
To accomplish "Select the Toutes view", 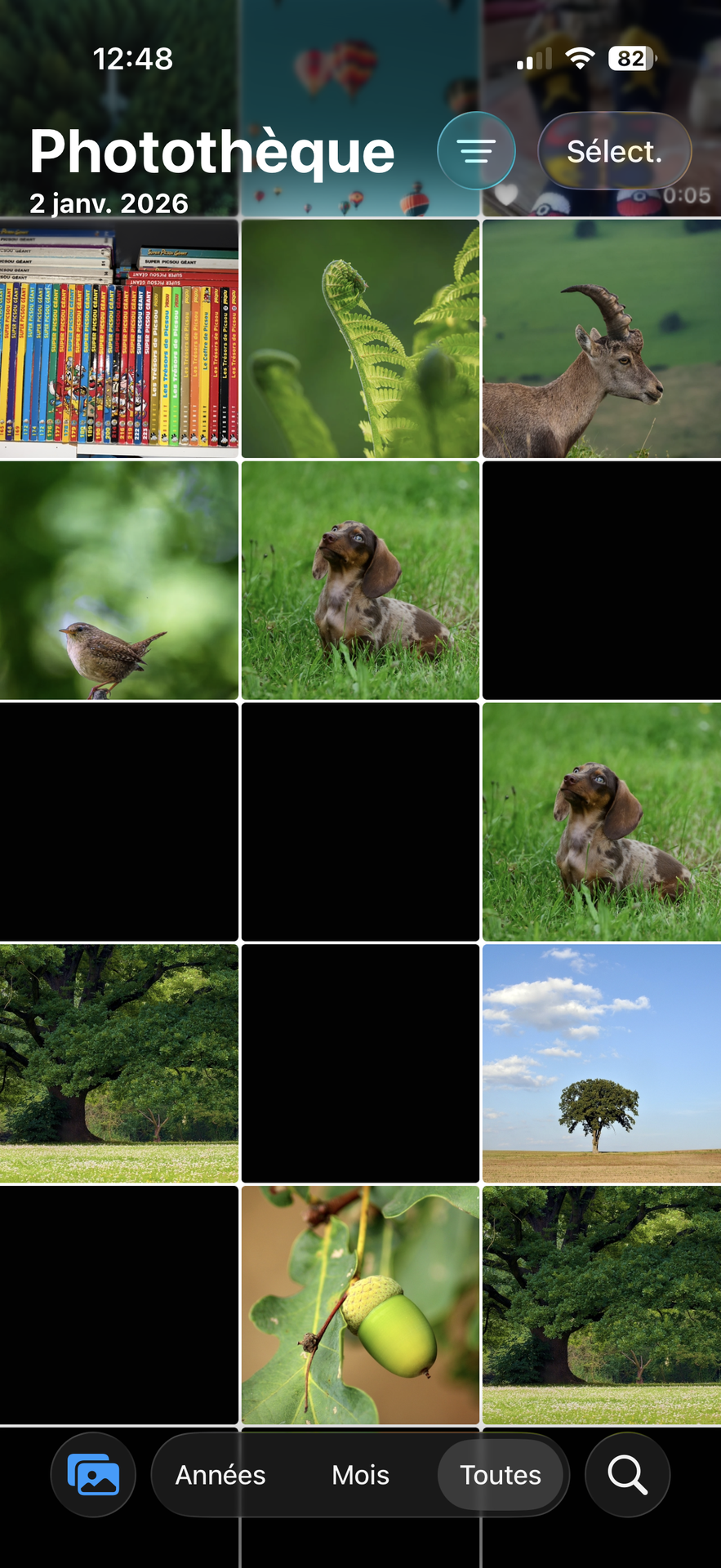I will tap(501, 1475).
